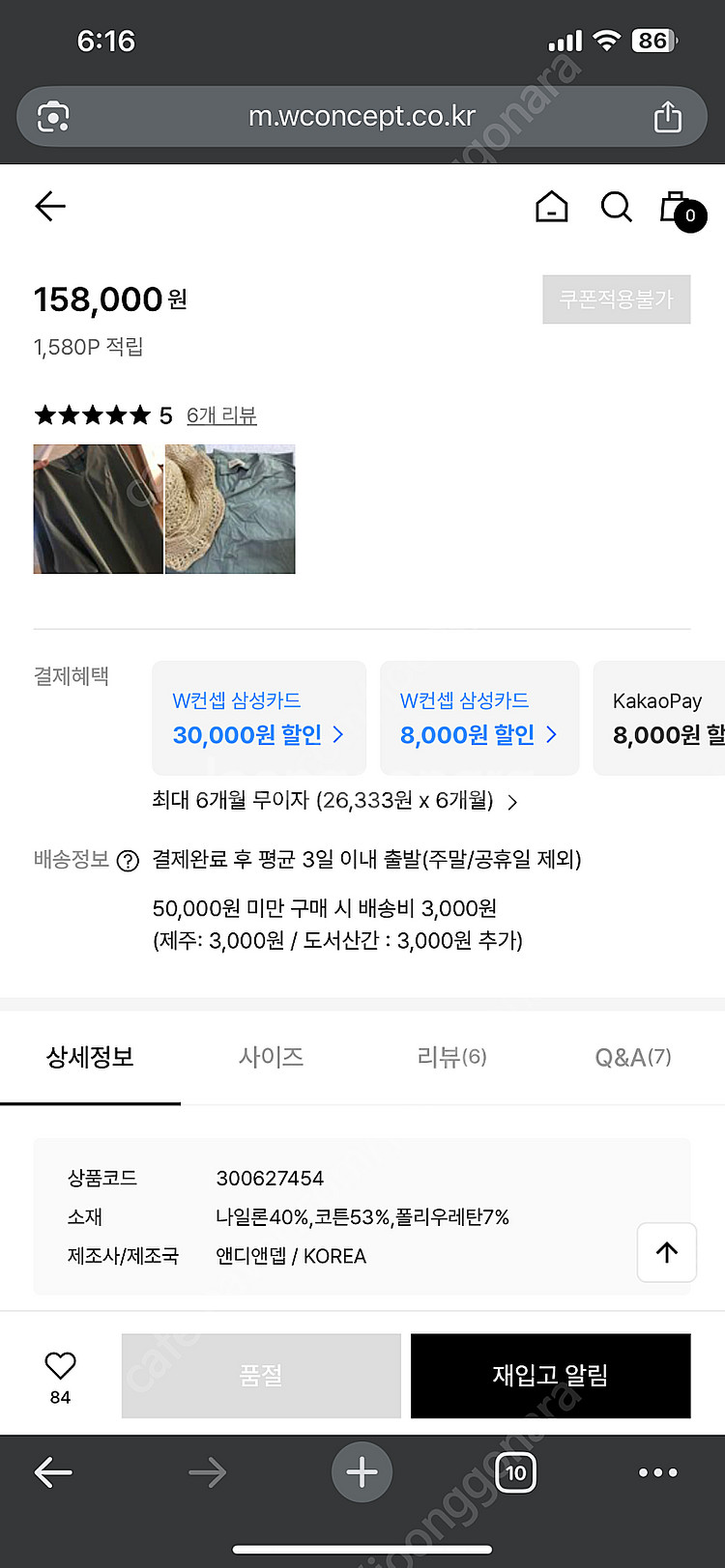Open the 6개 리뷰 link
The width and height of the screenshot is (725, 1568).
click(221, 415)
